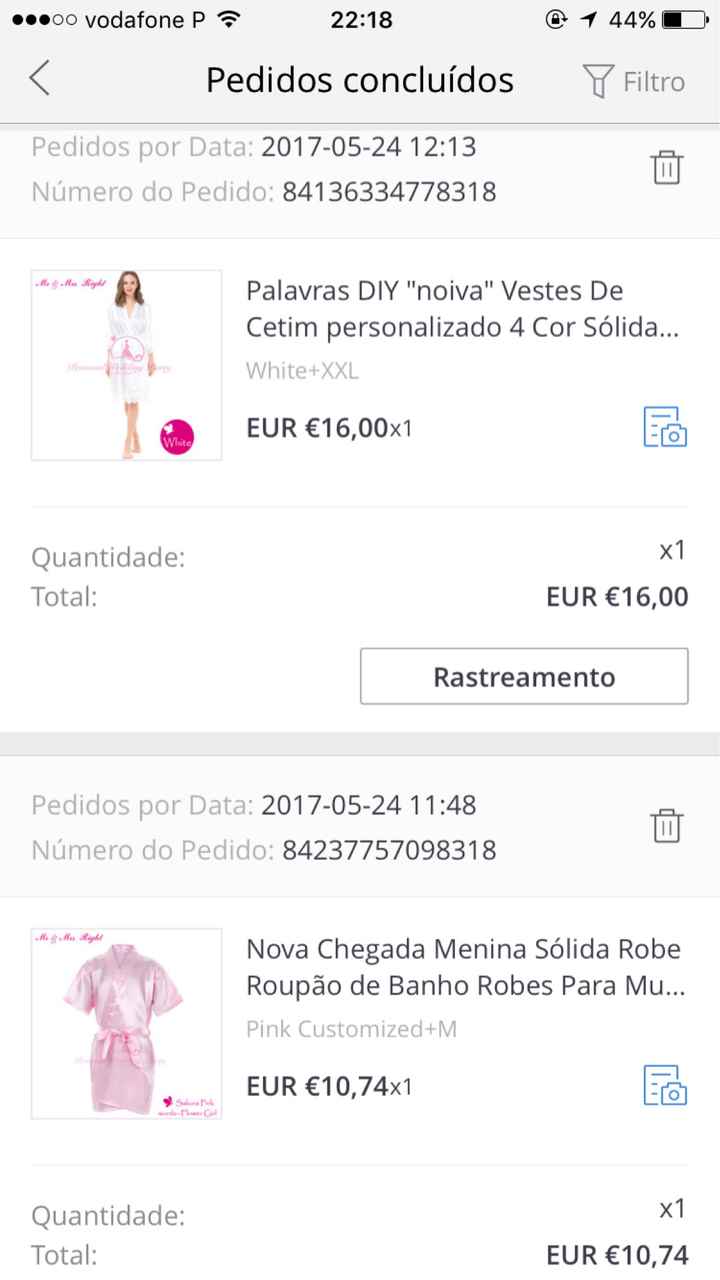The height and width of the screenshot is (1280, 720).
Task: Tap the white robe product thumbnail
Action: pyautogui.click(x=125, y=364)
